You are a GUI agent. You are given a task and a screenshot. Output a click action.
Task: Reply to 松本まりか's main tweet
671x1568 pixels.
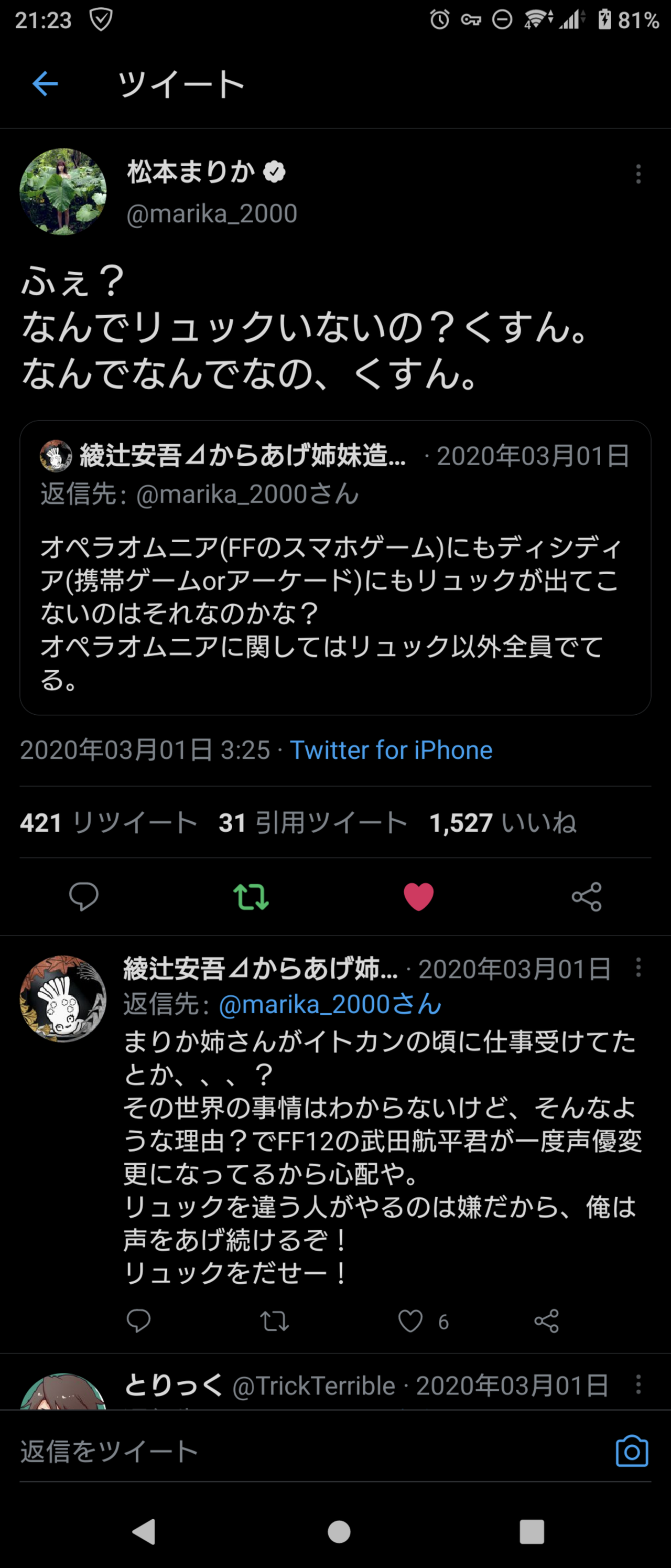coord(84,897)
